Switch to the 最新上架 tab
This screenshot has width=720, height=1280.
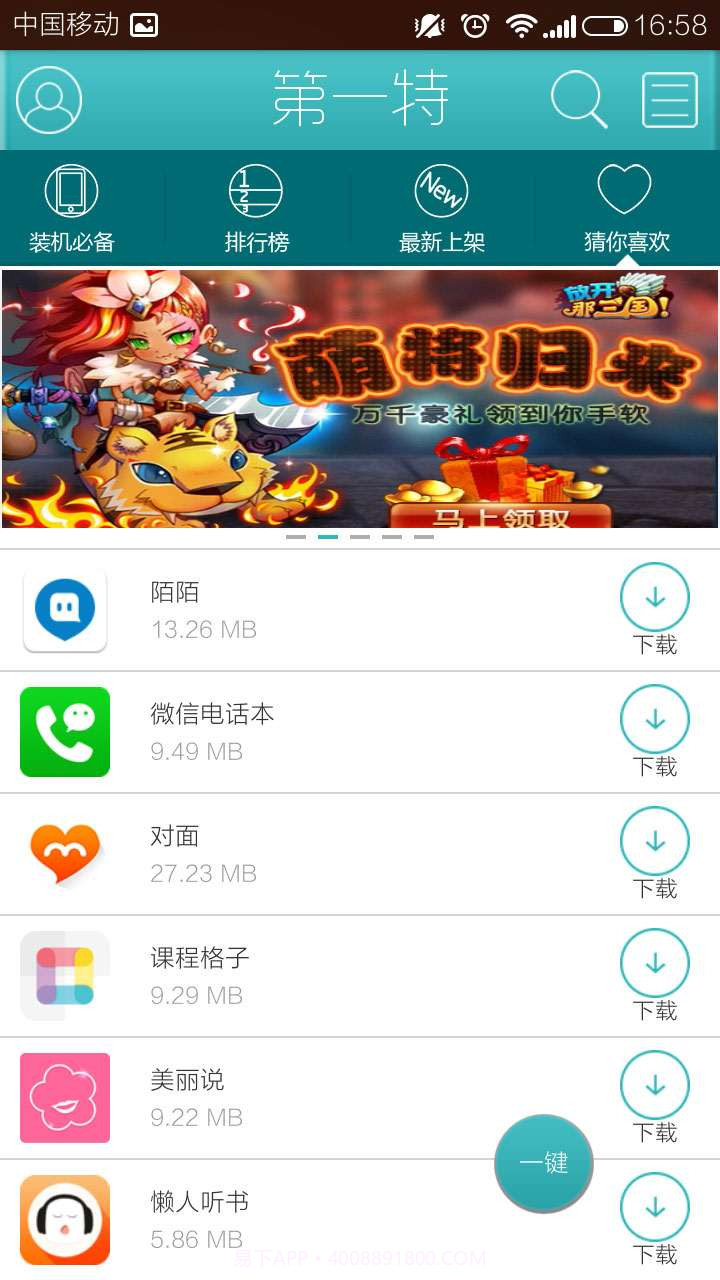441,209
